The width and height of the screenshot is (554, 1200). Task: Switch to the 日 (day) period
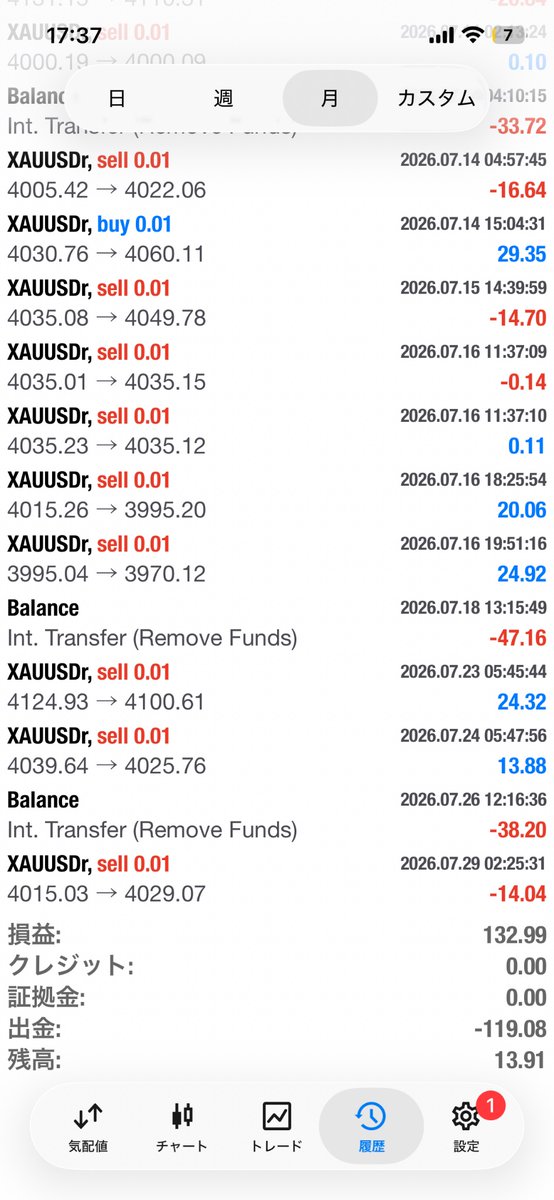click(x=117, y=97)
